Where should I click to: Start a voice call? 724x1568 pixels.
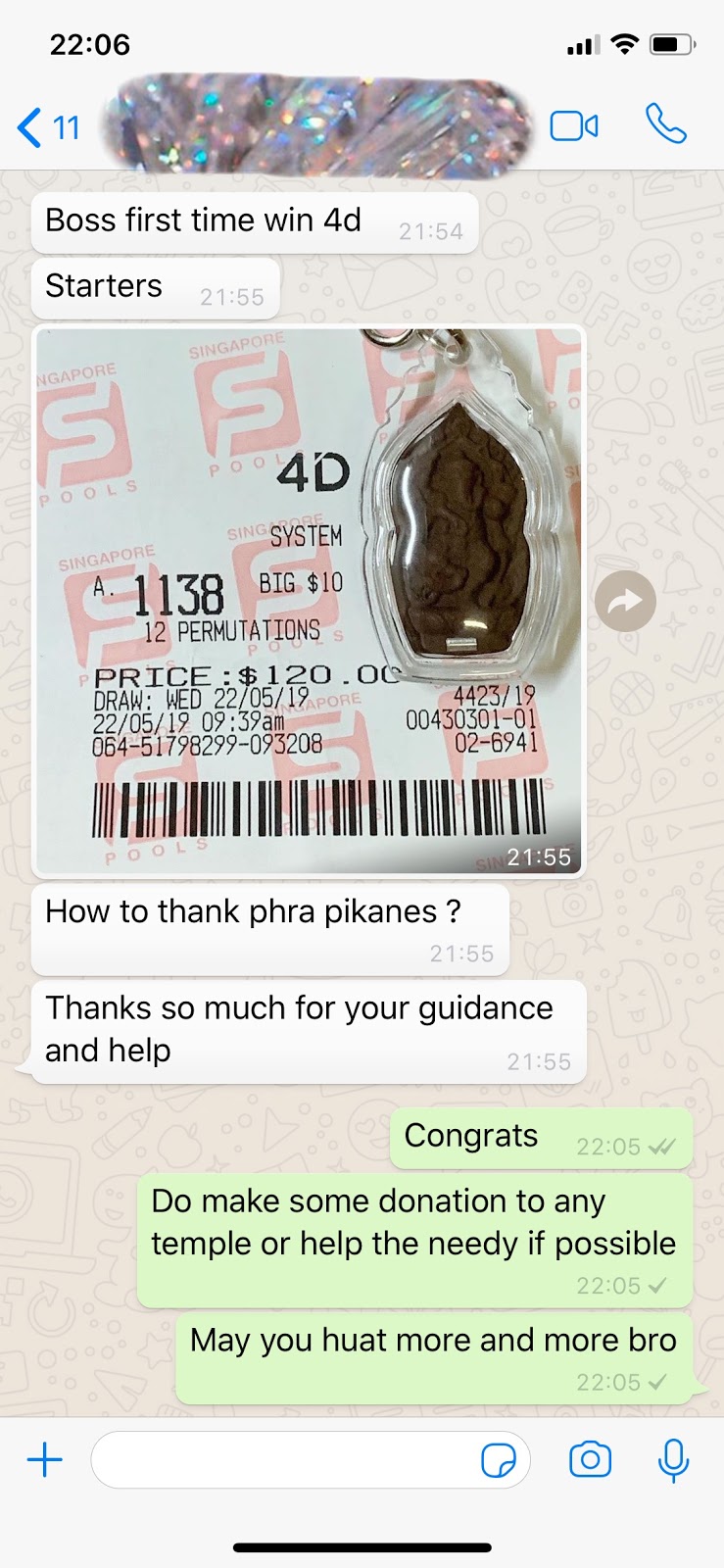tap(665, 124)
